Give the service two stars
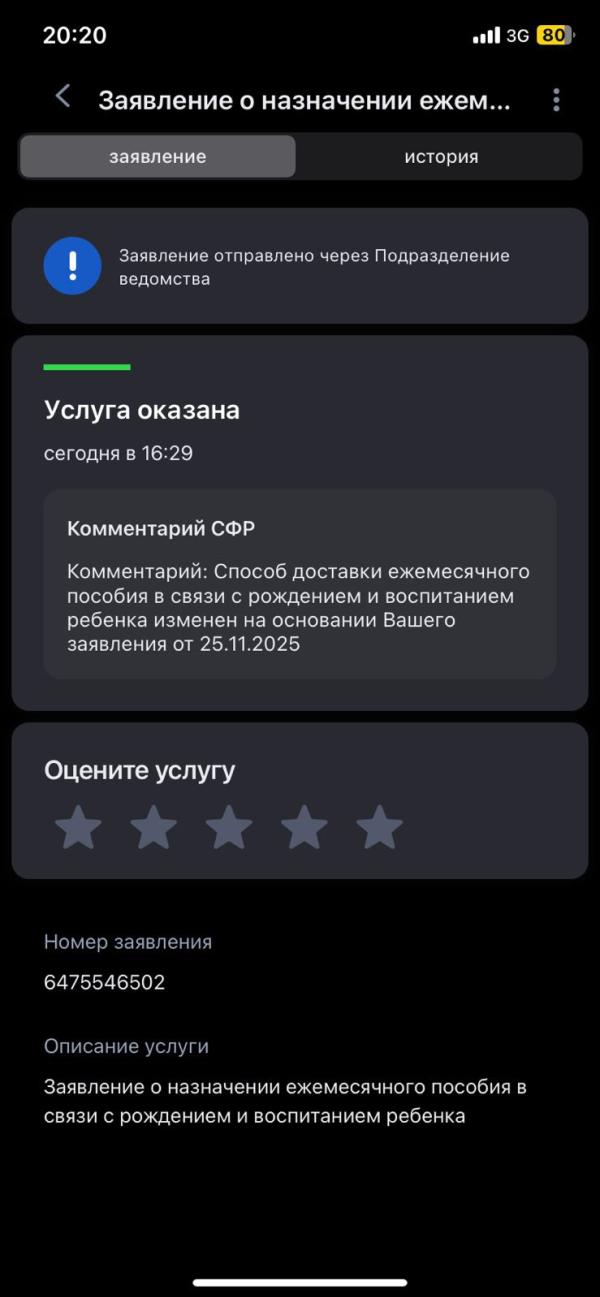The image size is (600, 1297). pos(154,828)
